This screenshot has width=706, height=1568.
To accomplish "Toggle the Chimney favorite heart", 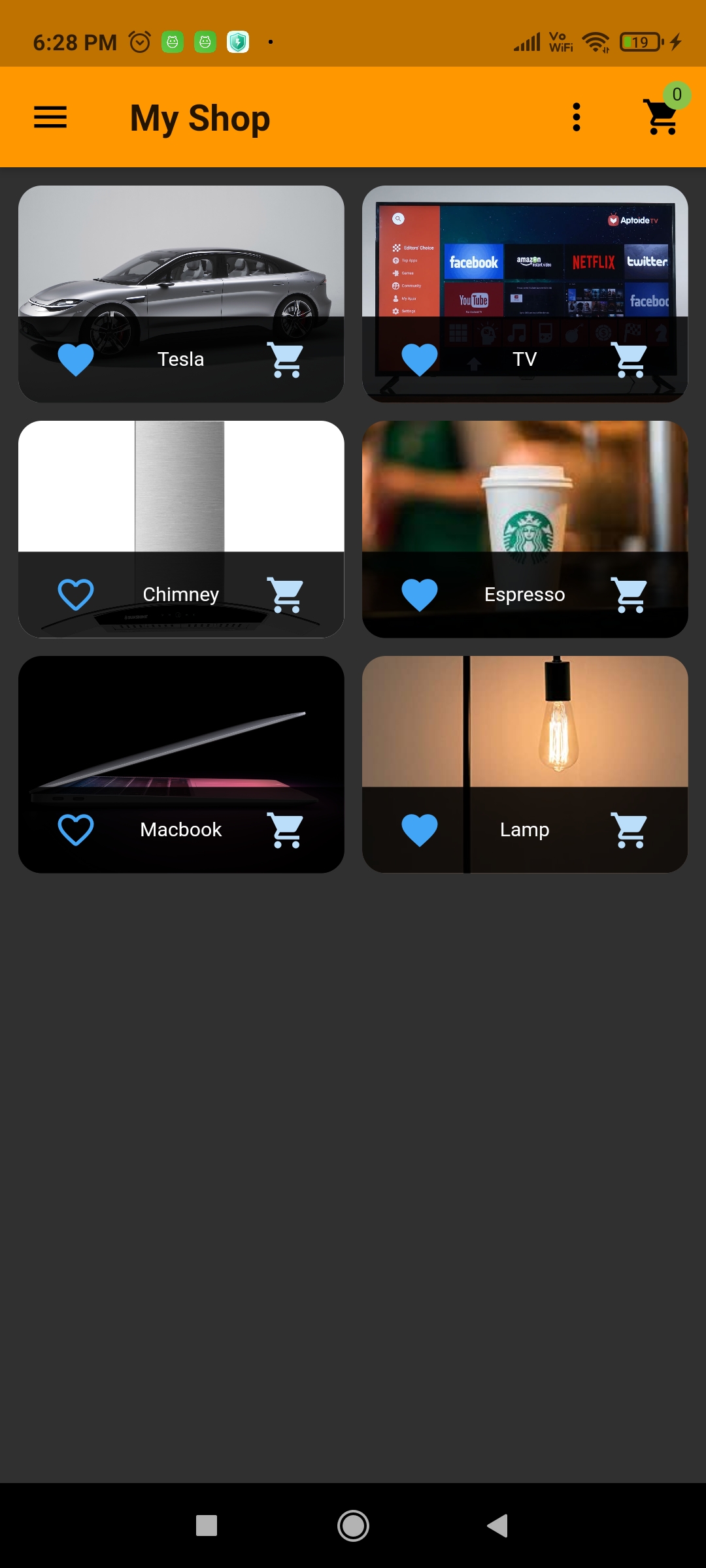I will 76,593.
